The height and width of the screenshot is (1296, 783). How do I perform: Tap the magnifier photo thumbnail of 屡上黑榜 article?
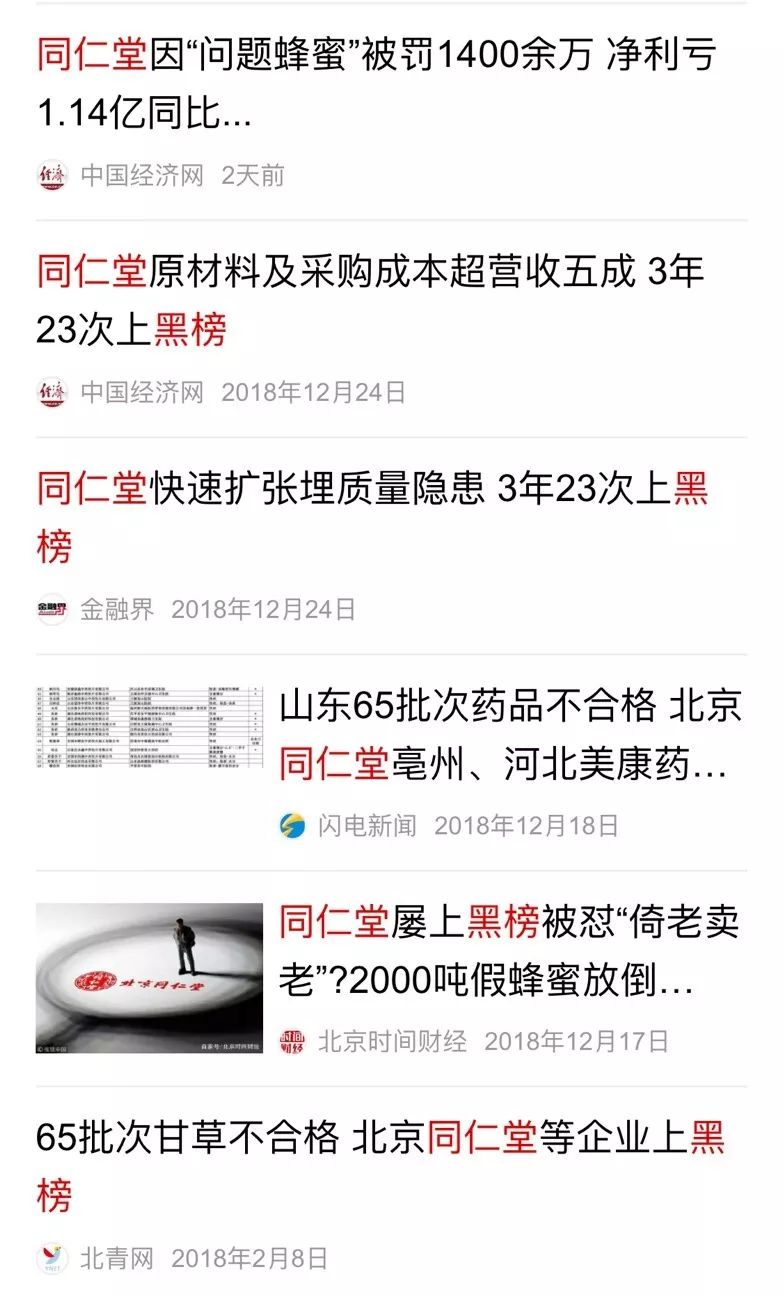tap(149, 978)
